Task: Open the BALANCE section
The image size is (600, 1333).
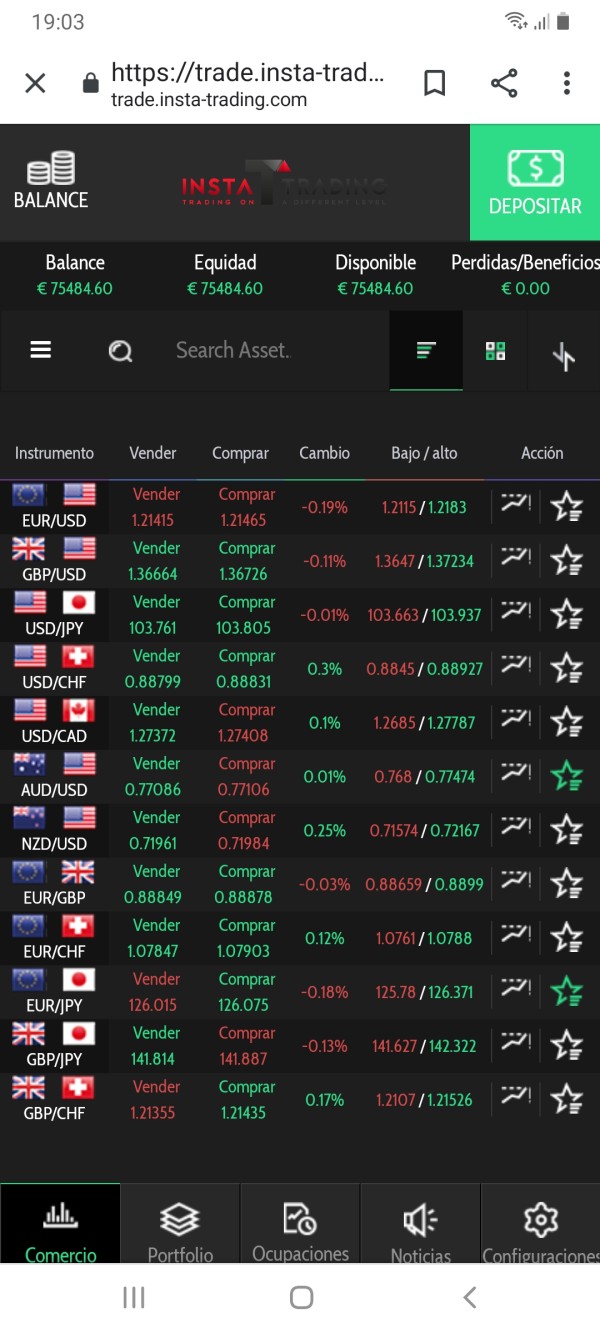Action: [51, 181]
